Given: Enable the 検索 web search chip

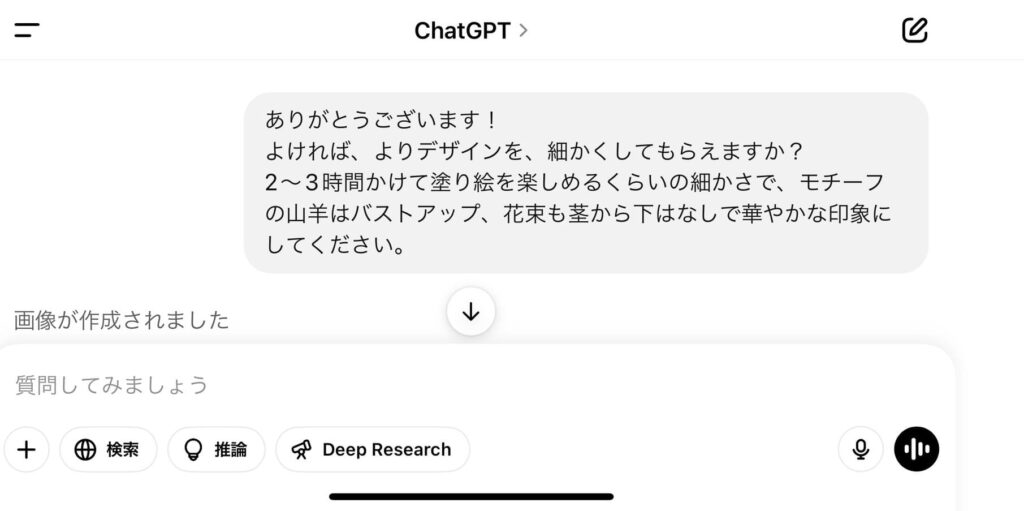Looking at the screenshot, I should [x=108, y=449].
